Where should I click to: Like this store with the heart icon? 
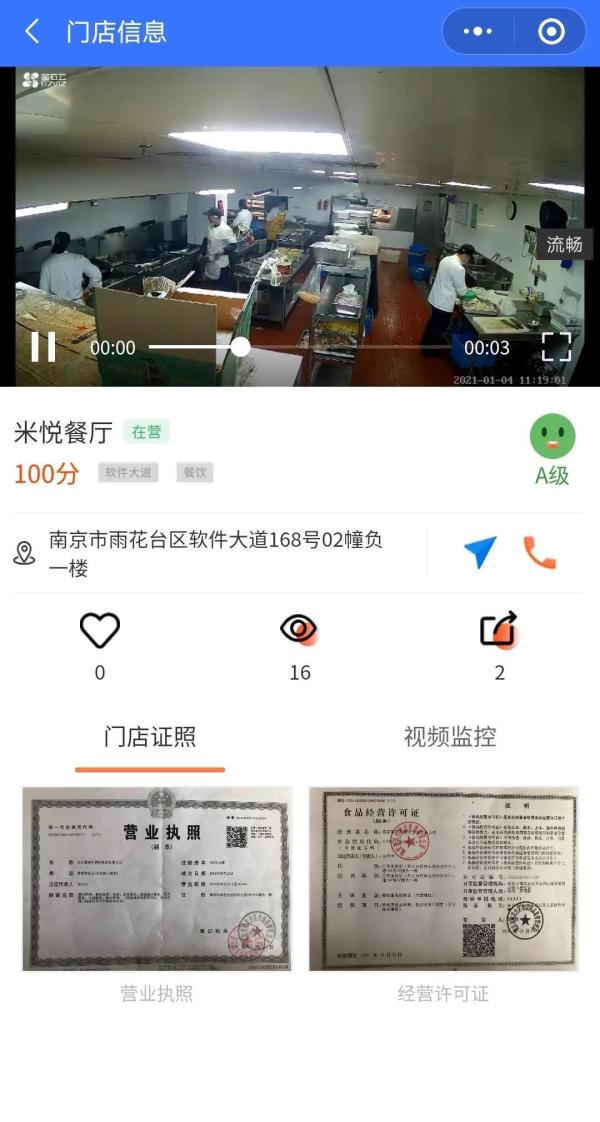click(x=99, y=631)
